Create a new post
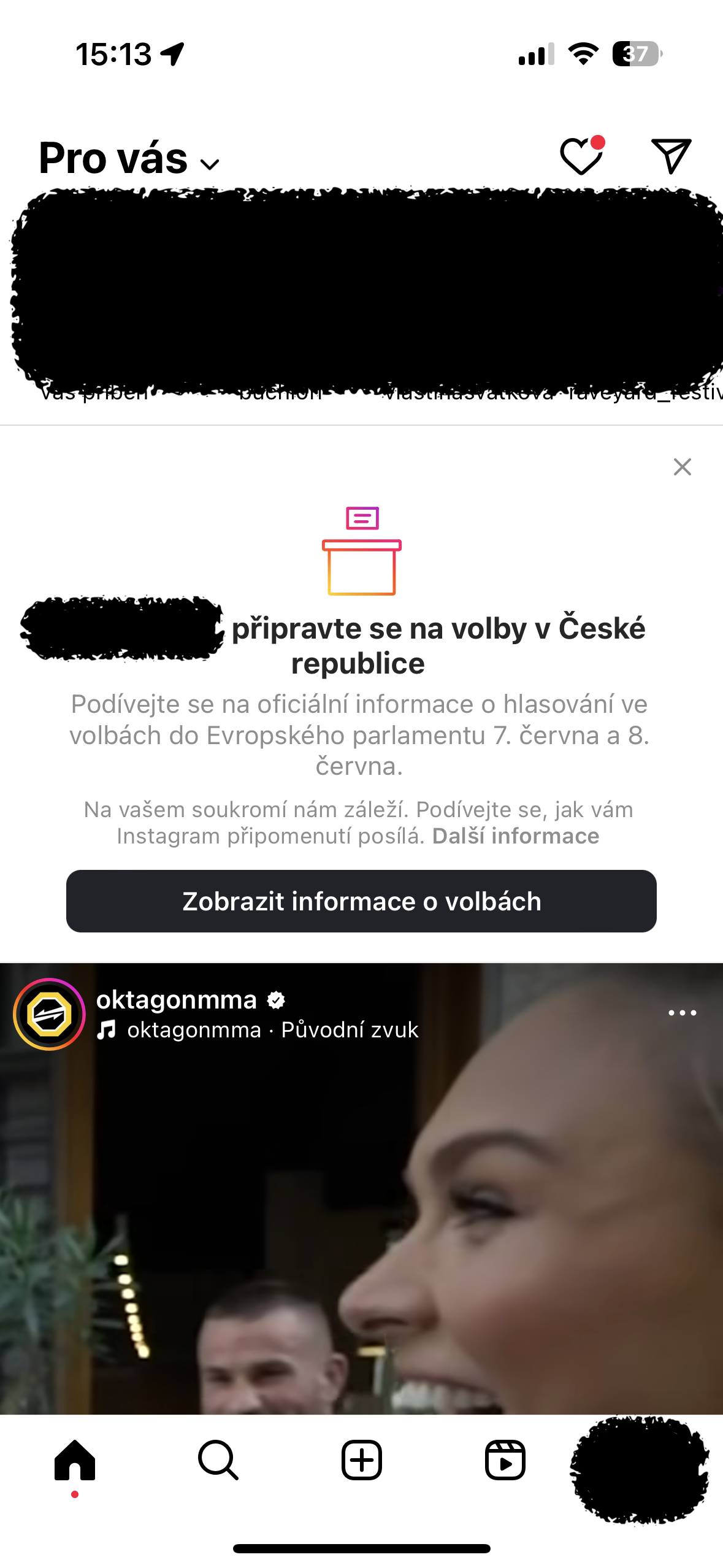This screenshot has height=1568, width=723. coord(361,1461)
